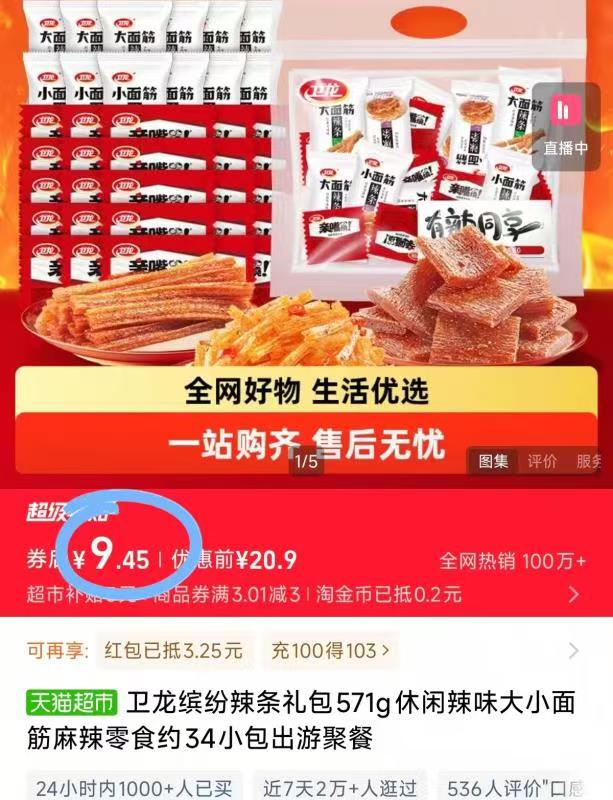
Task: Expand the 可再享 benefits row arrow
Action: [574, 651]
